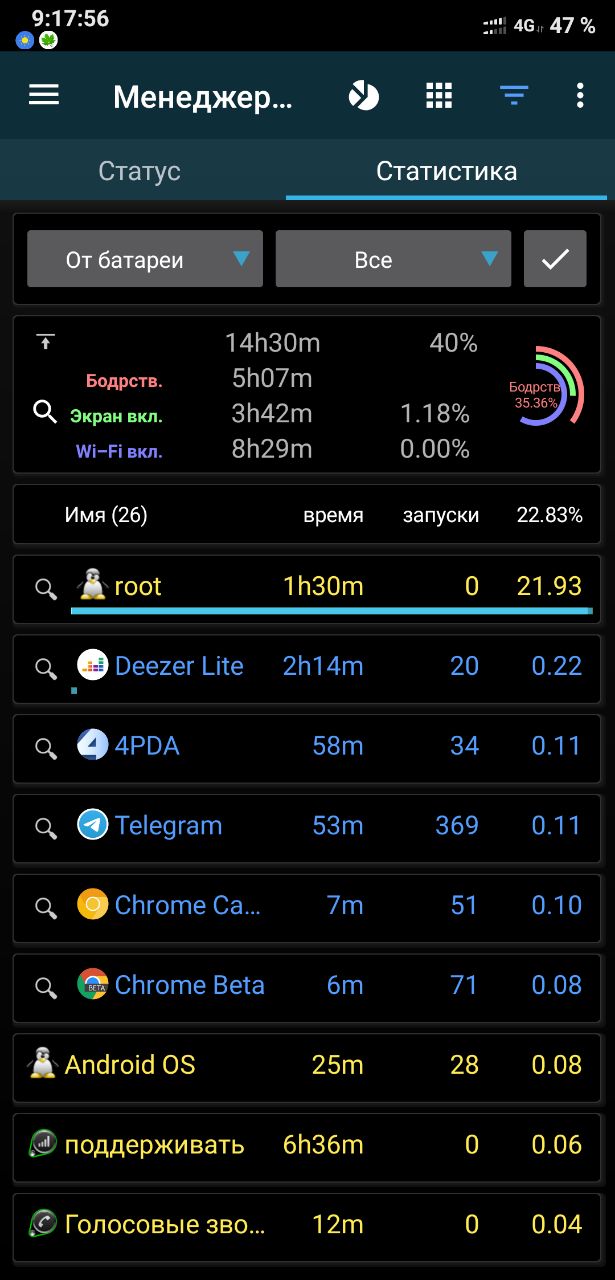Expand the Все dropdown
615x1280 pixels.
pyautogui.click(x=393, y=259)
